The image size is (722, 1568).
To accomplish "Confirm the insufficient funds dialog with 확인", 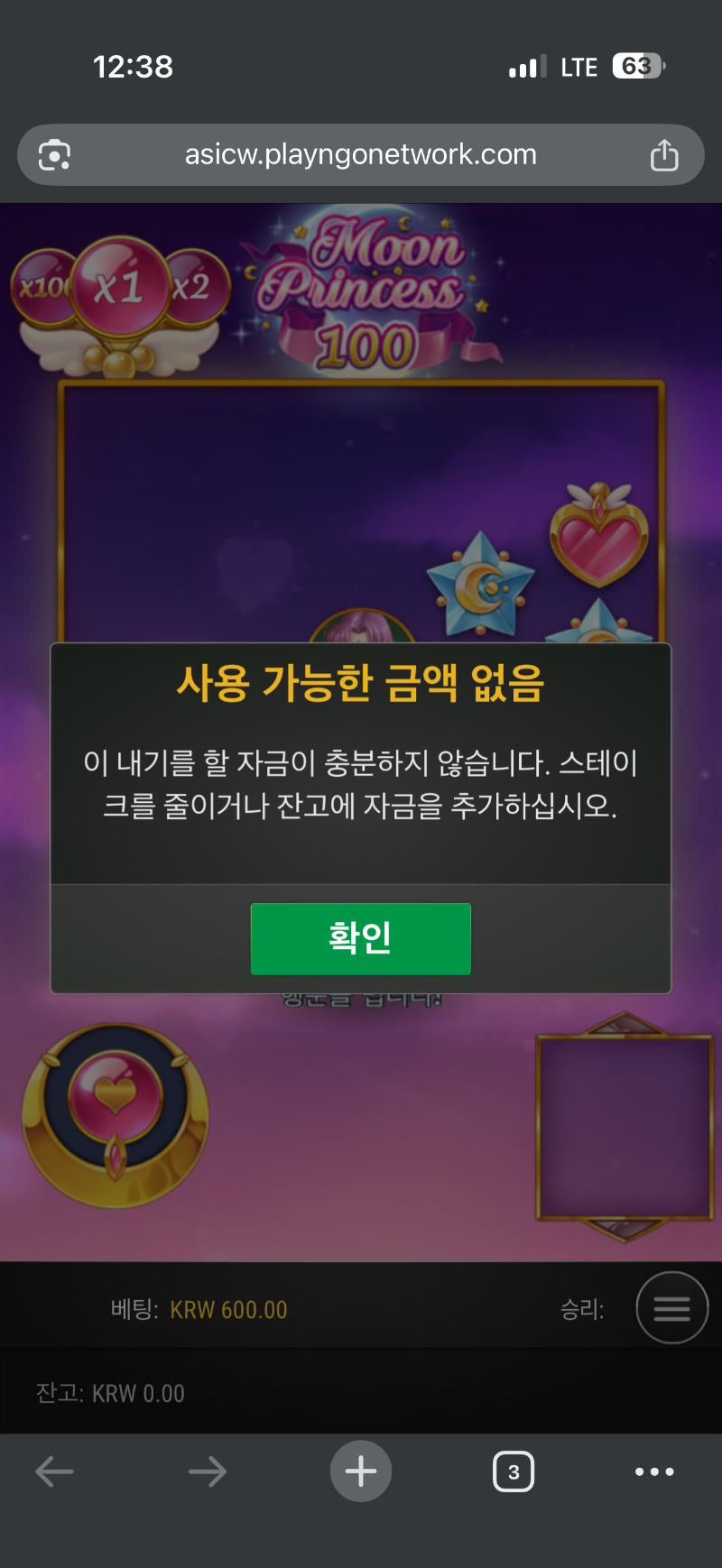I will click(360, 938).
